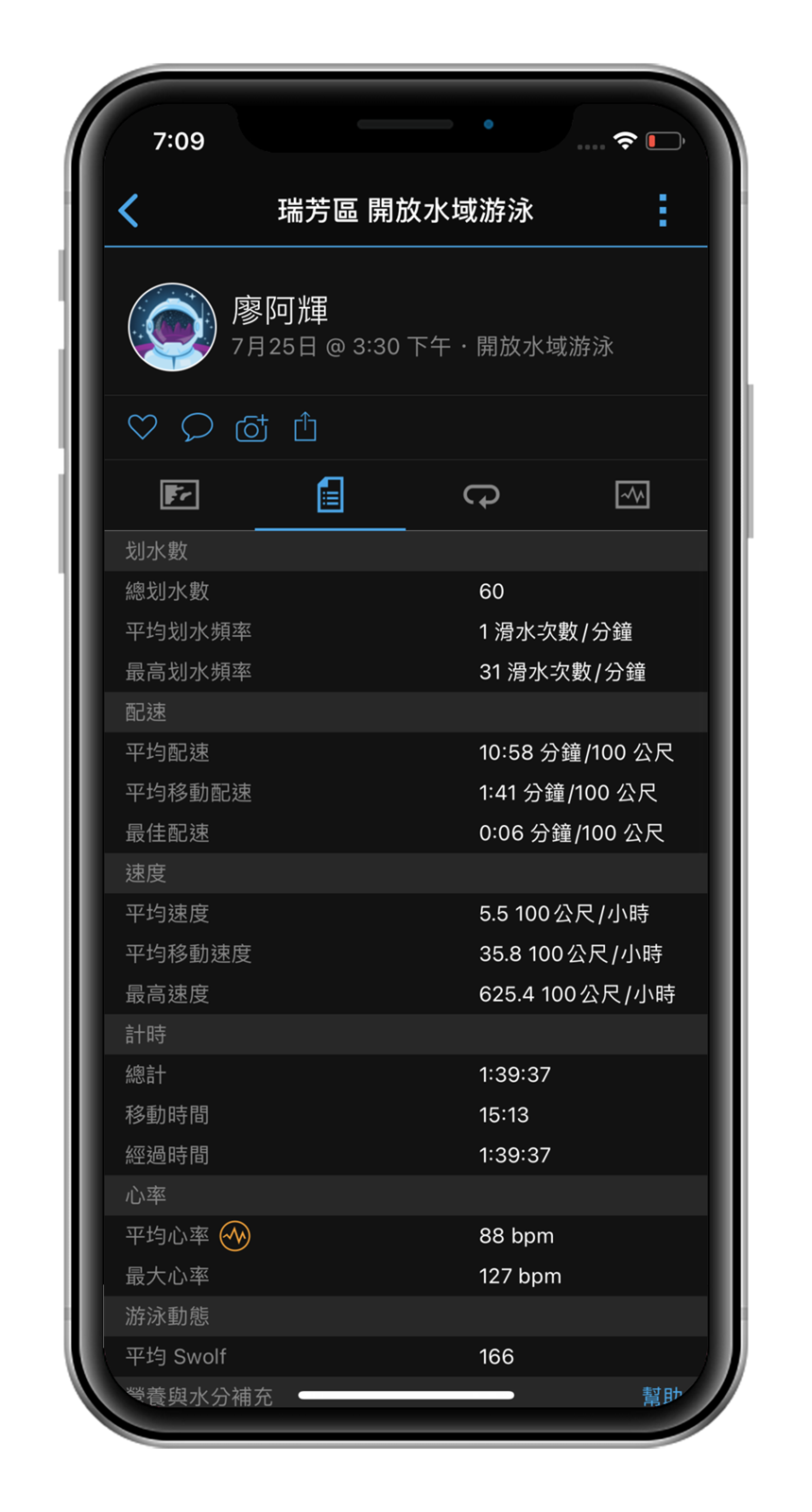Image resolution: width=812 pixels, height=1512 pixels.
Task: Add a photo with the camera icon
Action: pos(251,428)
